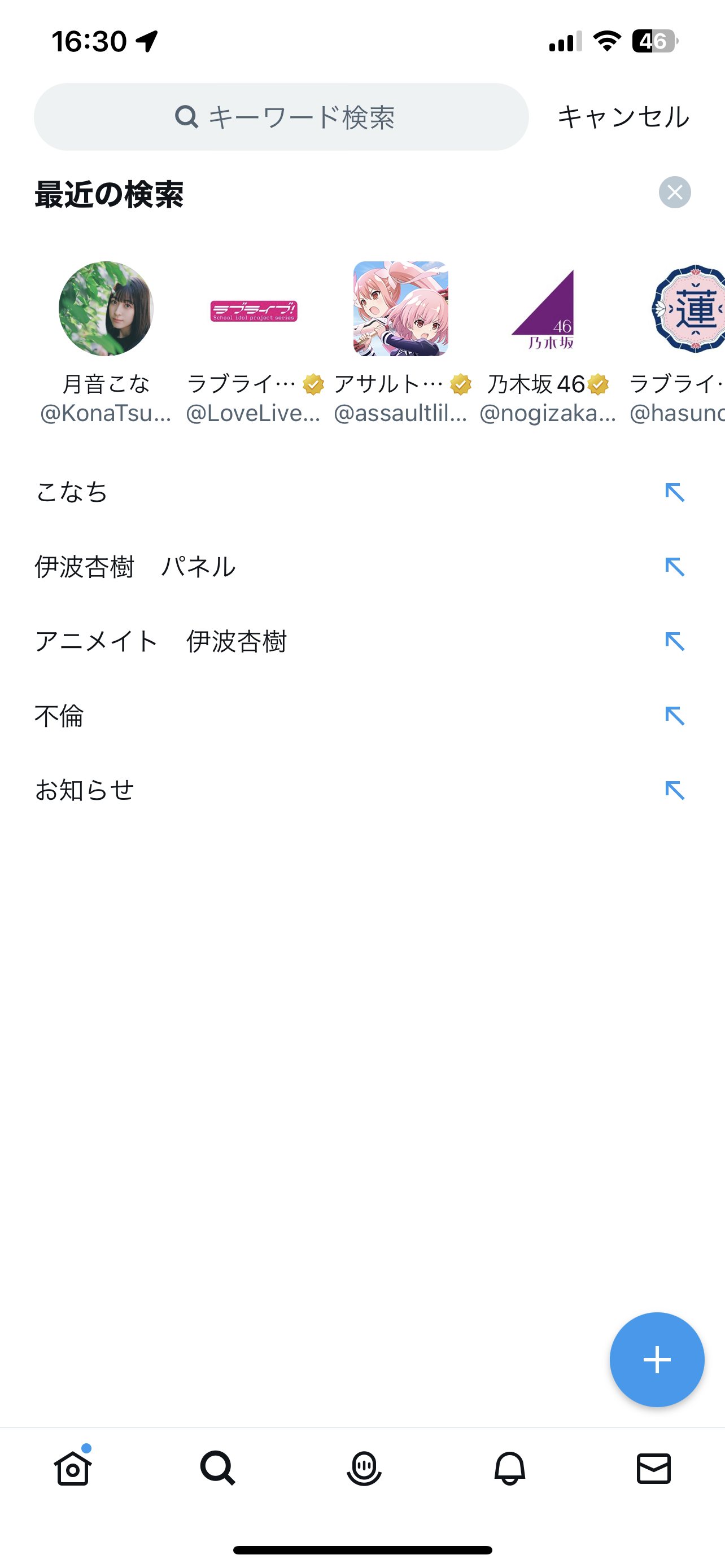
Task: Fill the search box with アニメイト 伊波杏樹 arrow
Action: (x=675, y=642)
